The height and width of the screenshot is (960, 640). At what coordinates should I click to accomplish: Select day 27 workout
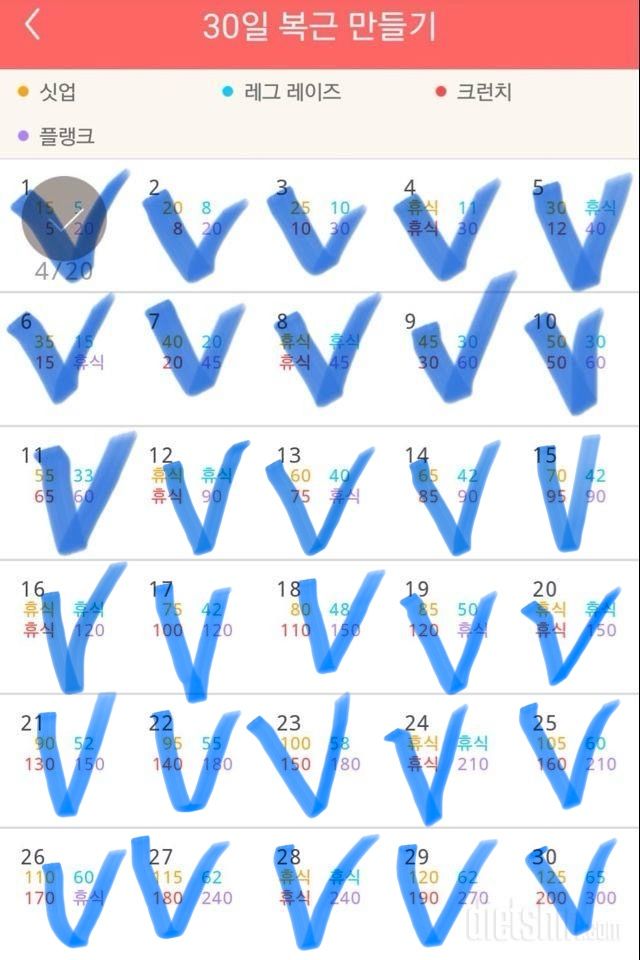pos(192,894)
